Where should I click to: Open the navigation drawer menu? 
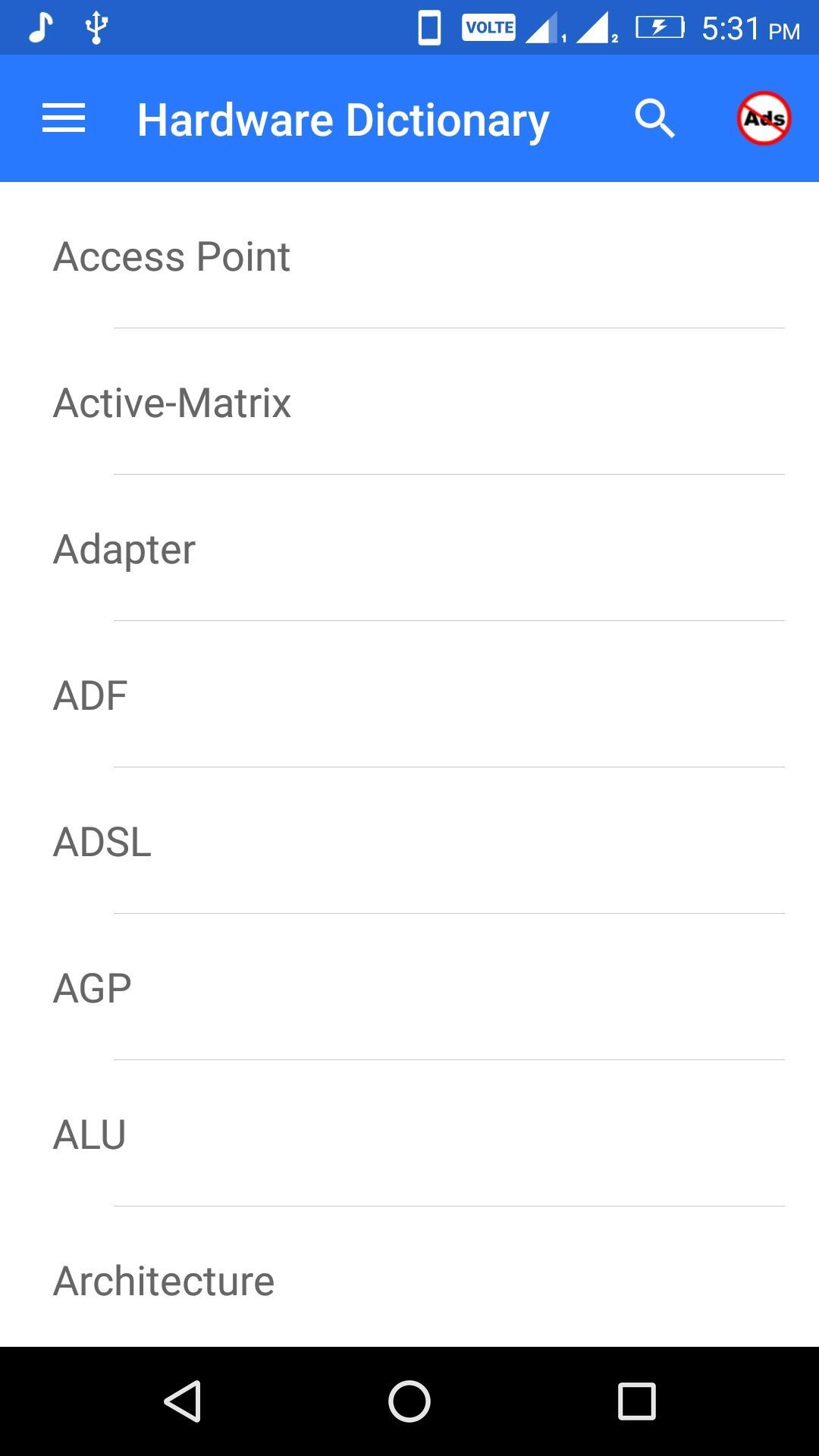[64, 118]
